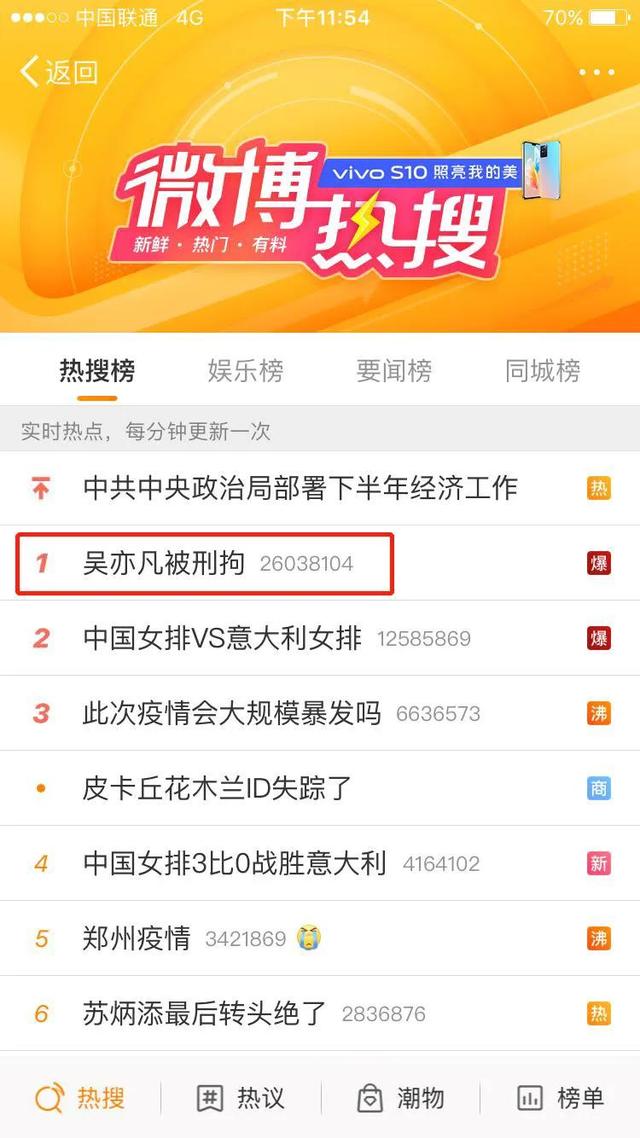The height and width of the screenshot is (1138, 640).
Task: Open the topic 此次疫情会大规模暴发吗
Action: [x=232, y=713]
